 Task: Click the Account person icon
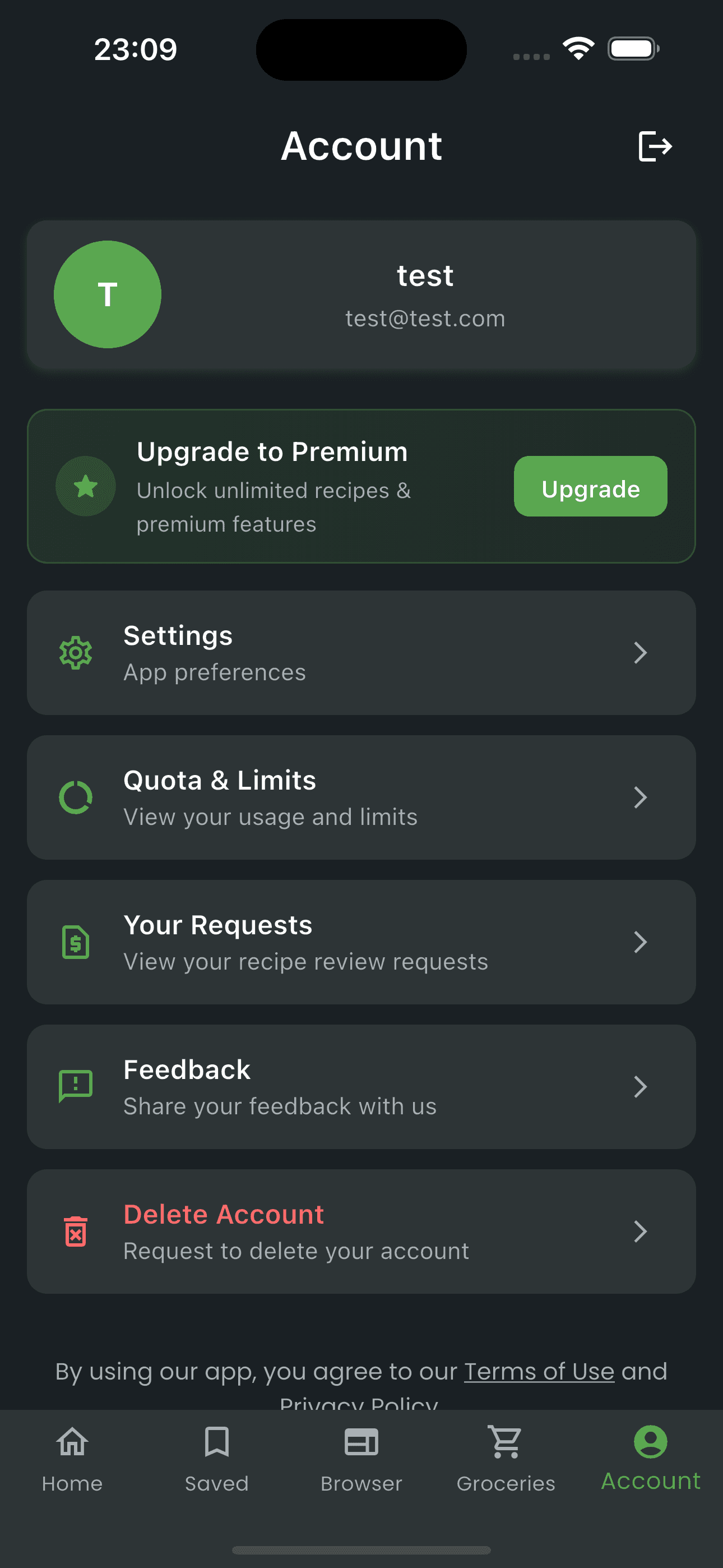(651, 1442)
